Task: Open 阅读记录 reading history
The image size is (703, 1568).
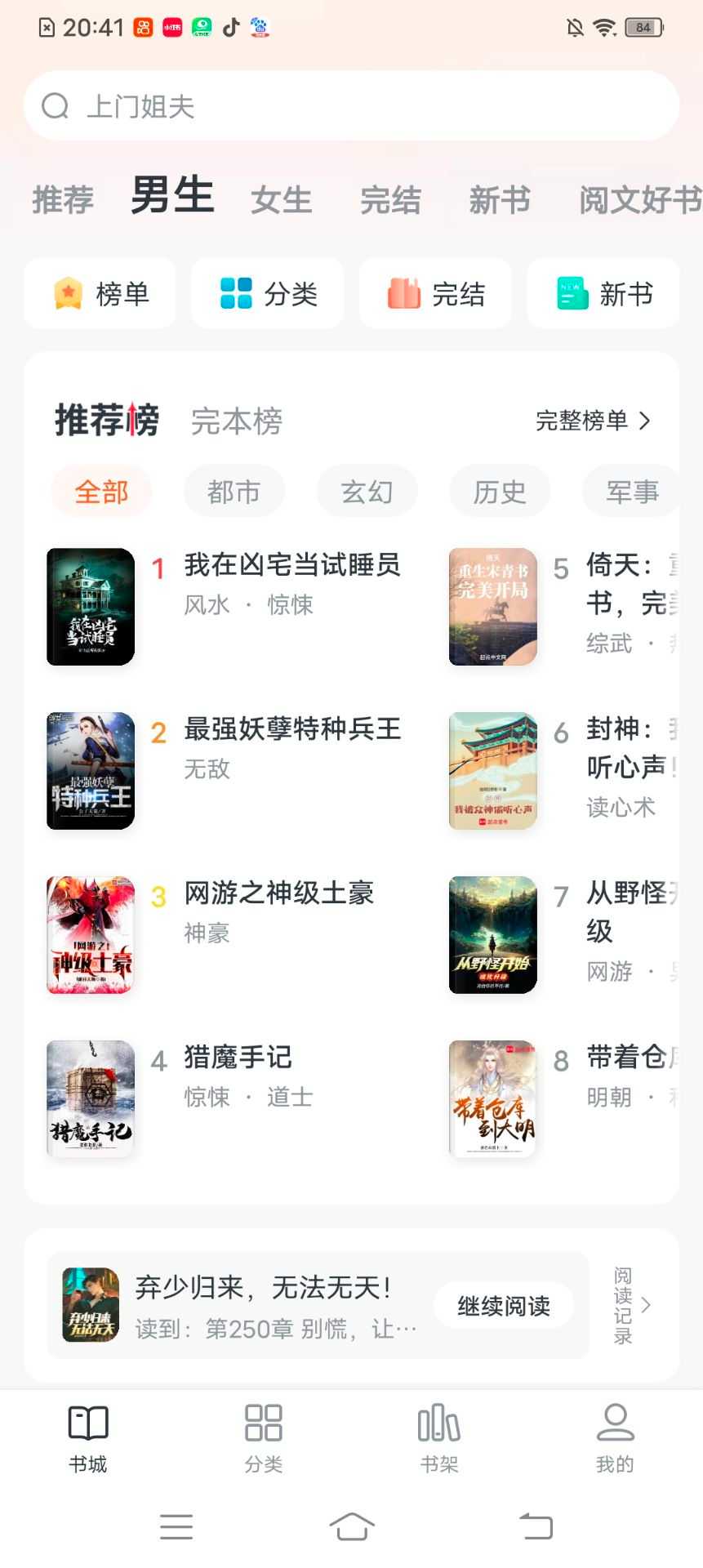Action: click(x=631, y=1305)
